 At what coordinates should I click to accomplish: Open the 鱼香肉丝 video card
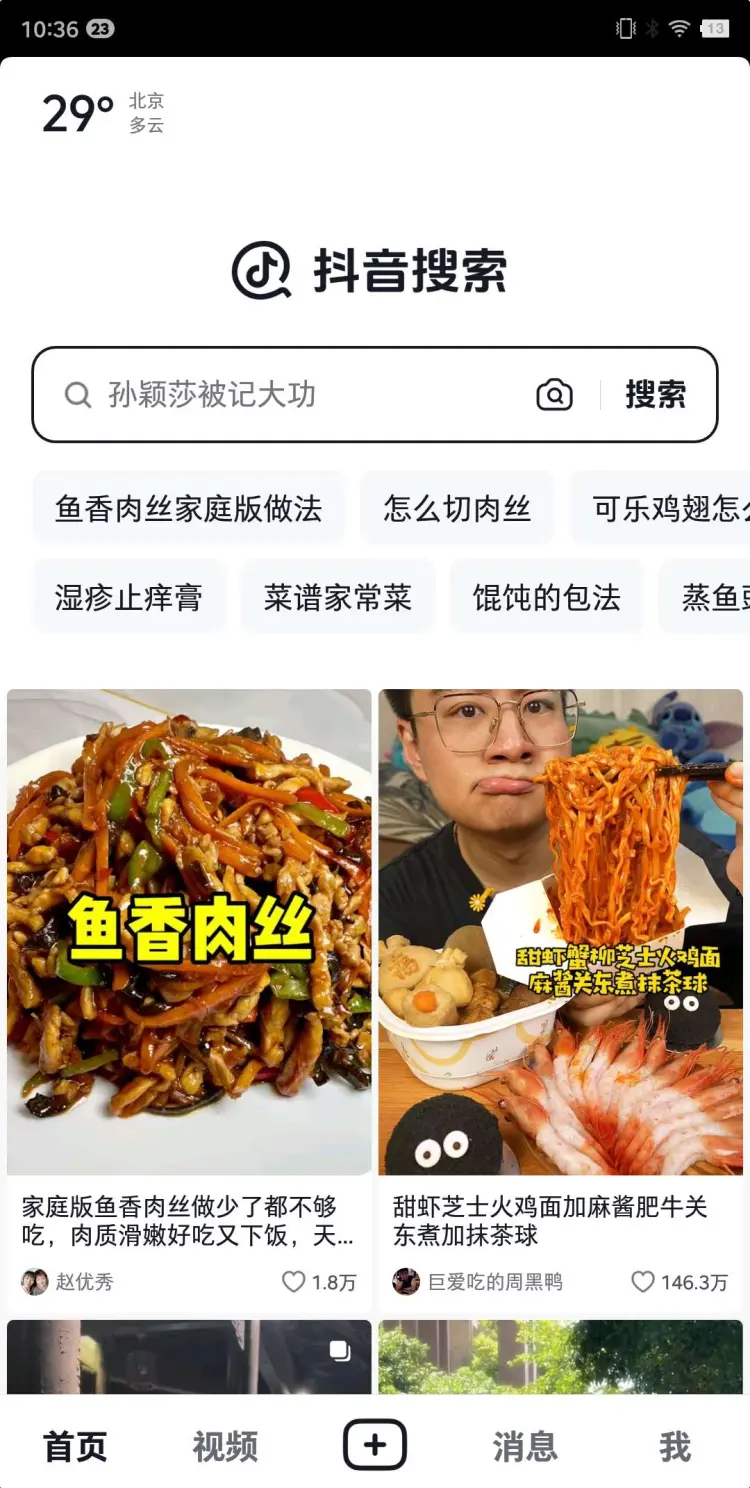(189, 932)
